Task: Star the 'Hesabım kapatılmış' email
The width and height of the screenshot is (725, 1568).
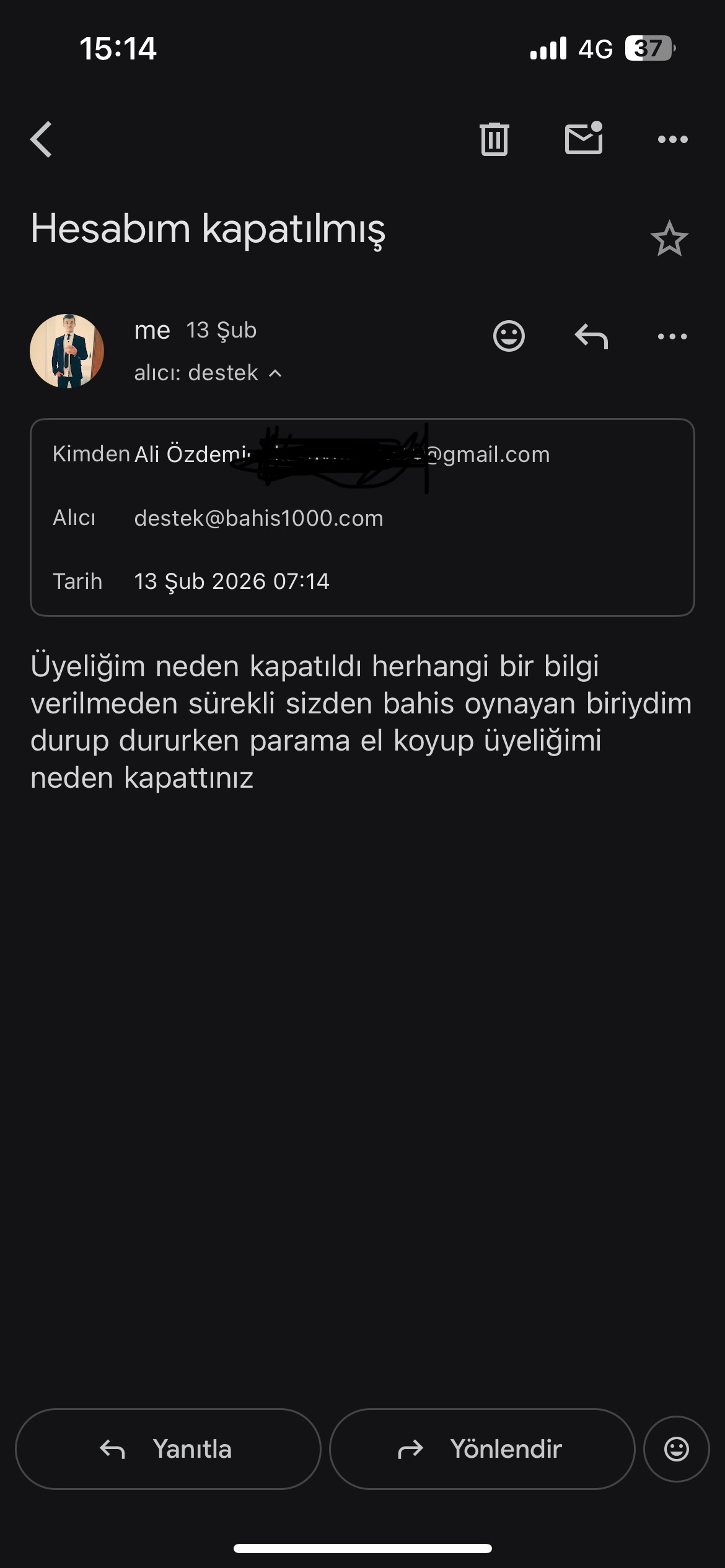Action: [x=669, y=239]
